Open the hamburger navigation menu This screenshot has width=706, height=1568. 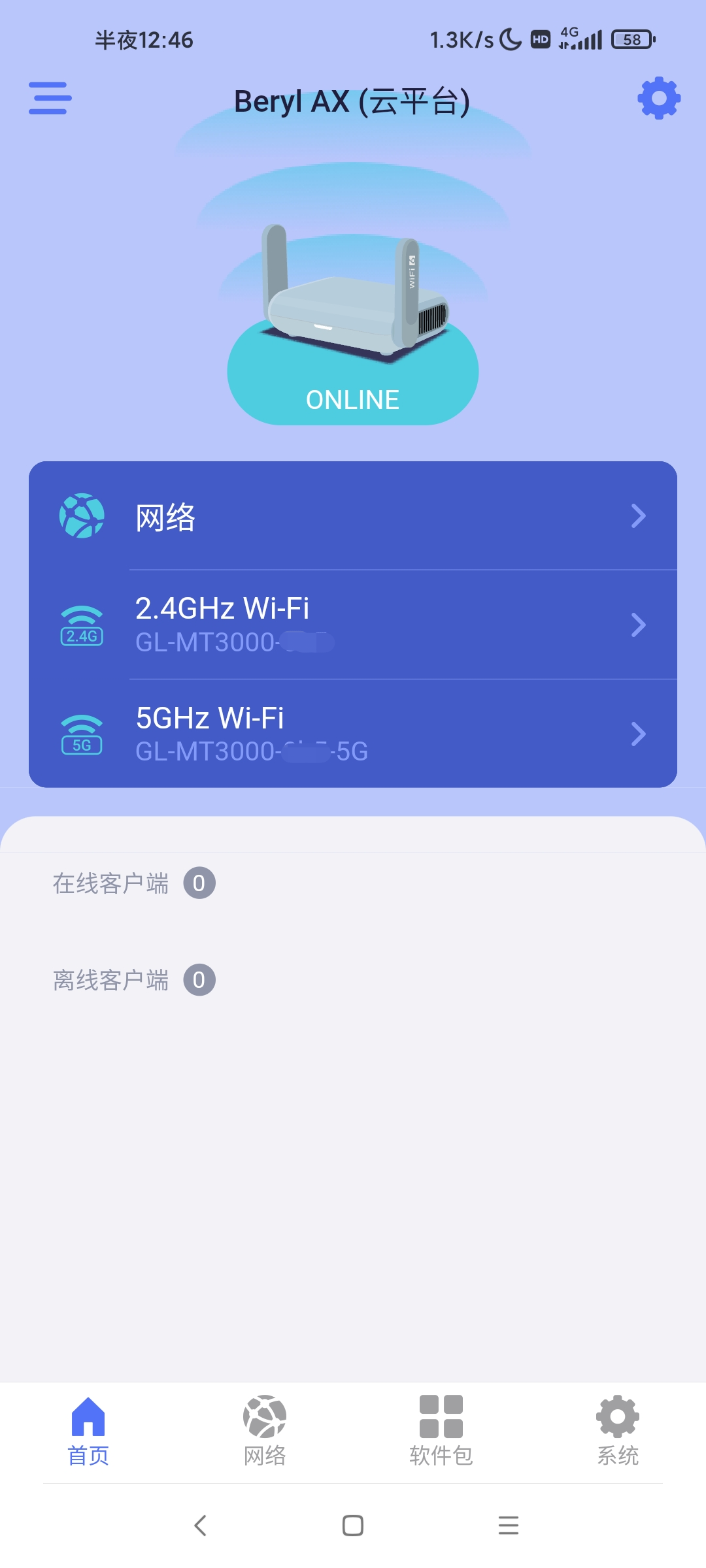pyautogui.click(x=49, y=99)
